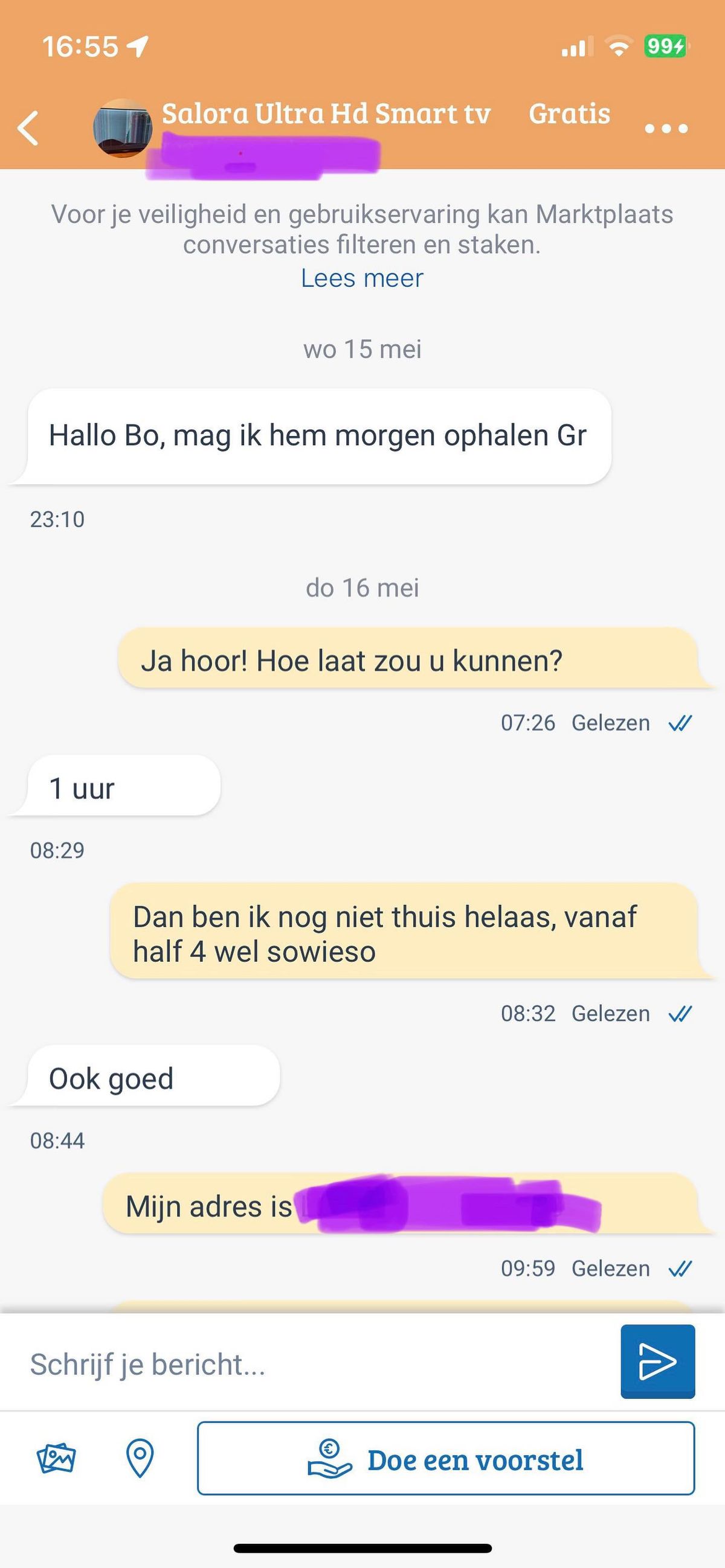725x1568 pixels.
Task: Tap Doe een voorstel button
Action: 445,1459
